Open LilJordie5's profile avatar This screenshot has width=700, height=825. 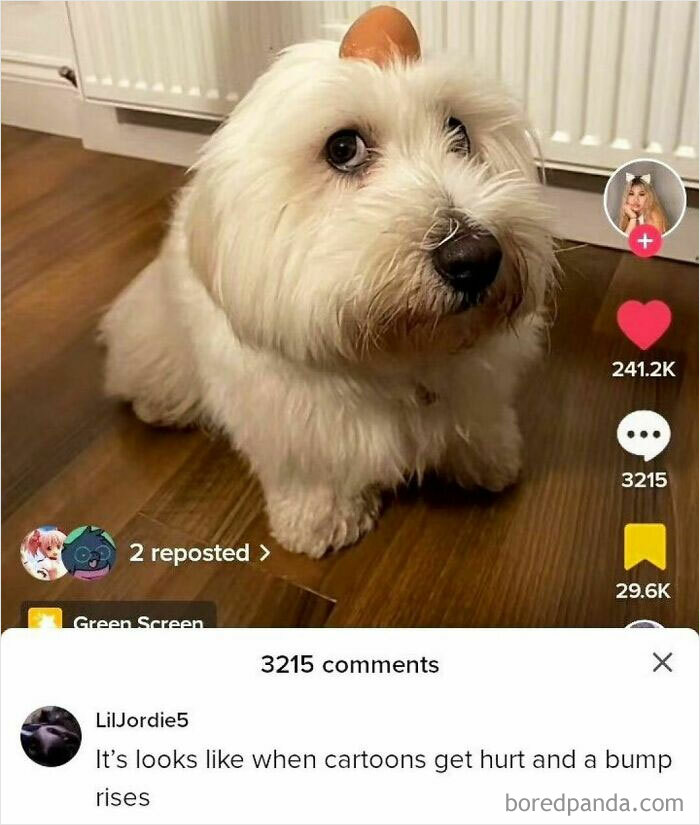[x=51, y=736]
